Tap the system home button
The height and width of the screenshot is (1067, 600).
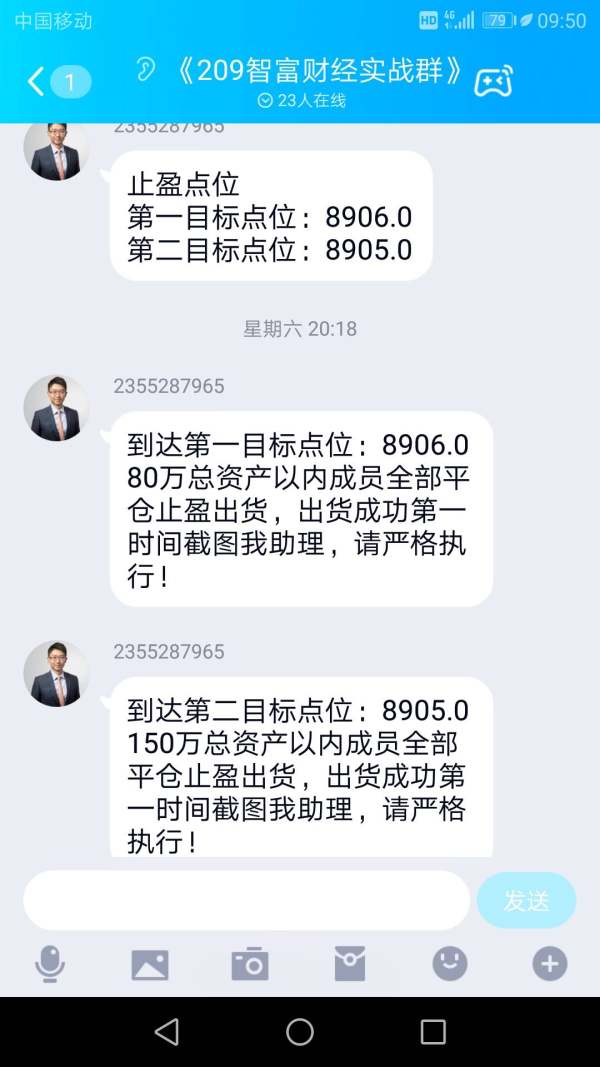point(300,1032)
